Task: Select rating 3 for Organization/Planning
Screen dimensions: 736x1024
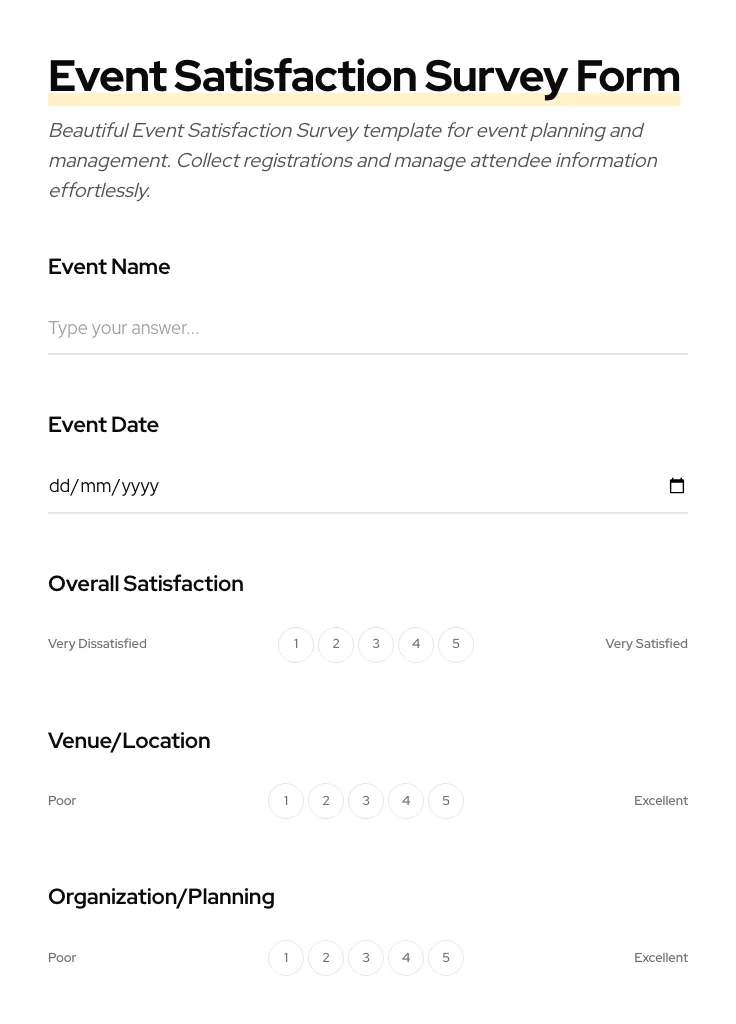Action: click(x=366, y=957)
